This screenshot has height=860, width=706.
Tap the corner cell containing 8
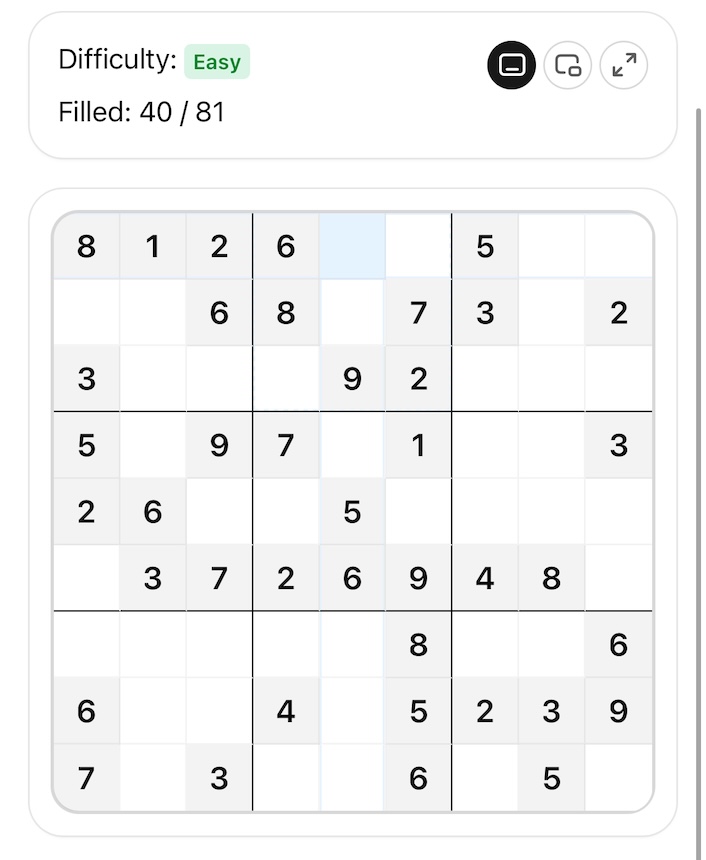click(87, 246)
